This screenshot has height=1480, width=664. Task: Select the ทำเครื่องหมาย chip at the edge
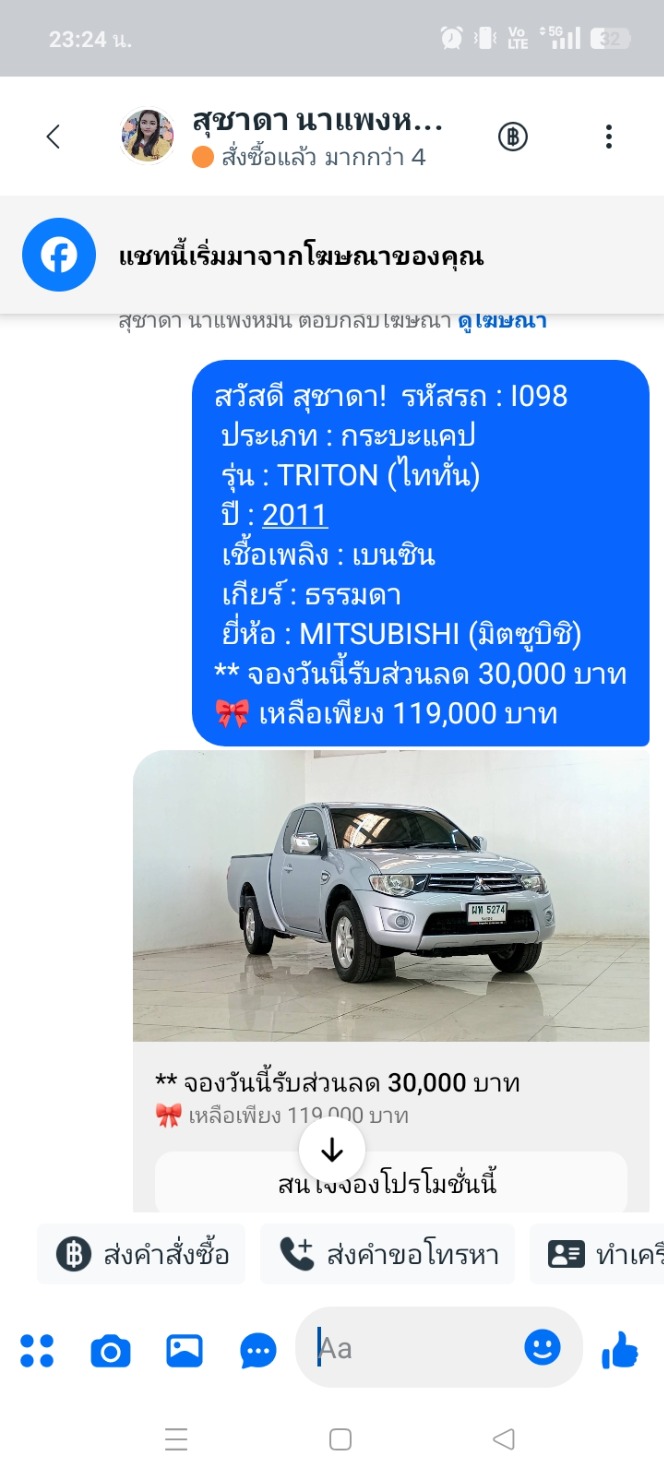point(597,1254)
